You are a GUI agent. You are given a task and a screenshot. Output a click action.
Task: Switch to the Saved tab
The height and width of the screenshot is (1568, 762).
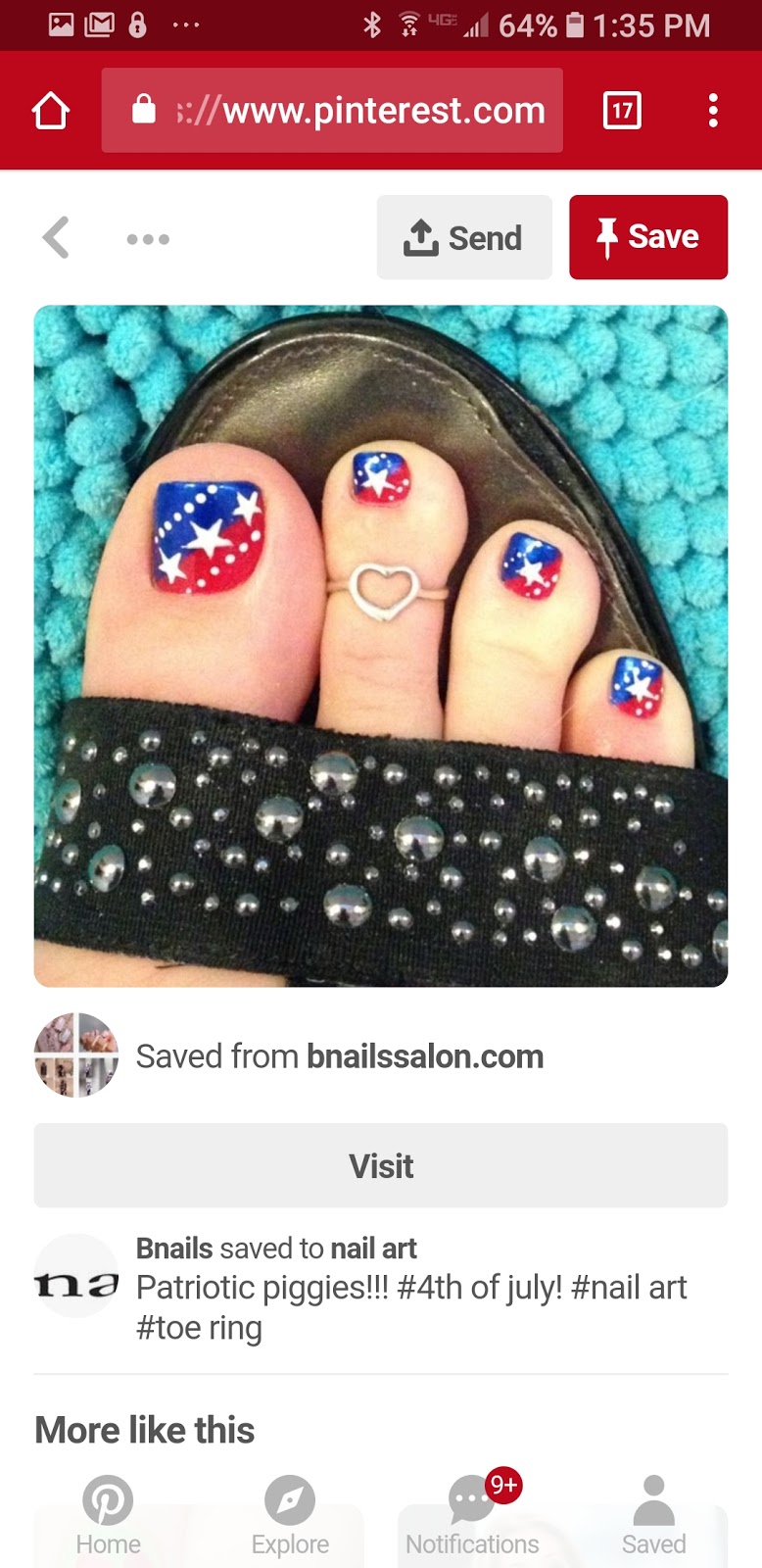pos(653,1516)
